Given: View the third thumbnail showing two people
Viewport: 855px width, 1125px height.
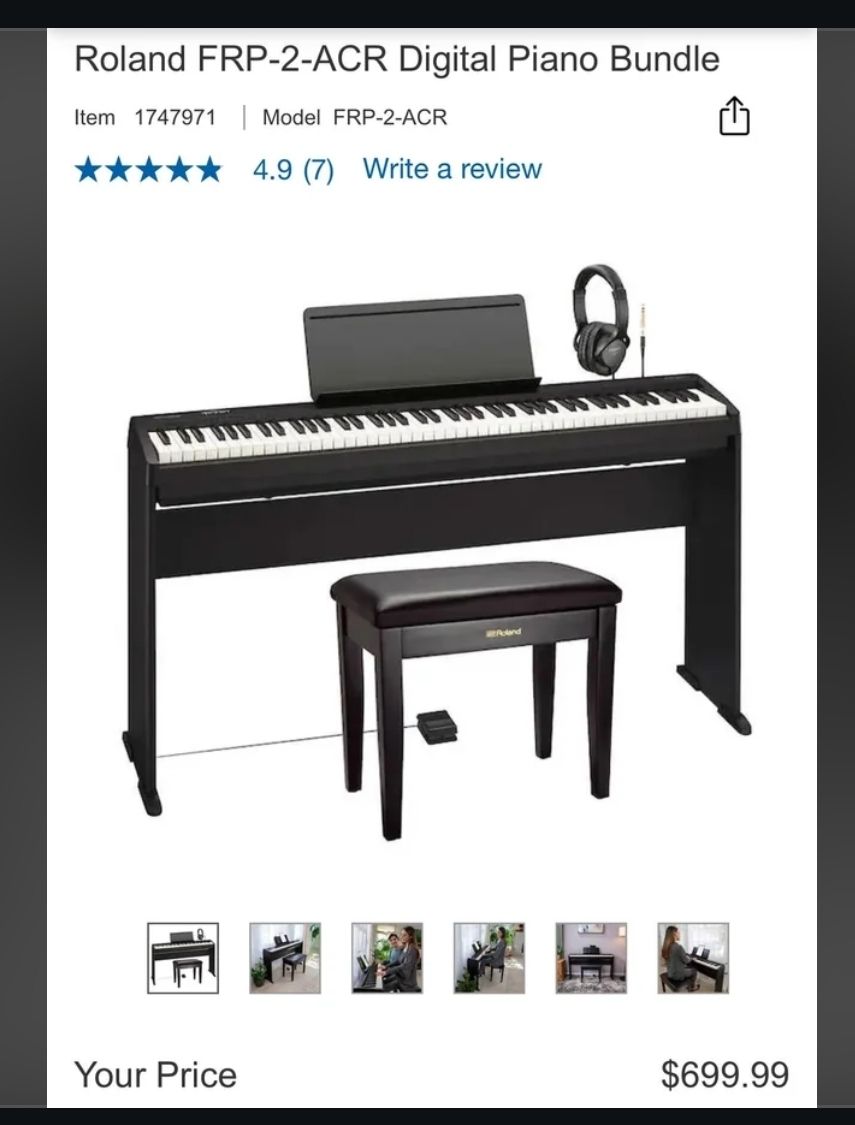Looking at the screenshot, I should click(387, 959).
